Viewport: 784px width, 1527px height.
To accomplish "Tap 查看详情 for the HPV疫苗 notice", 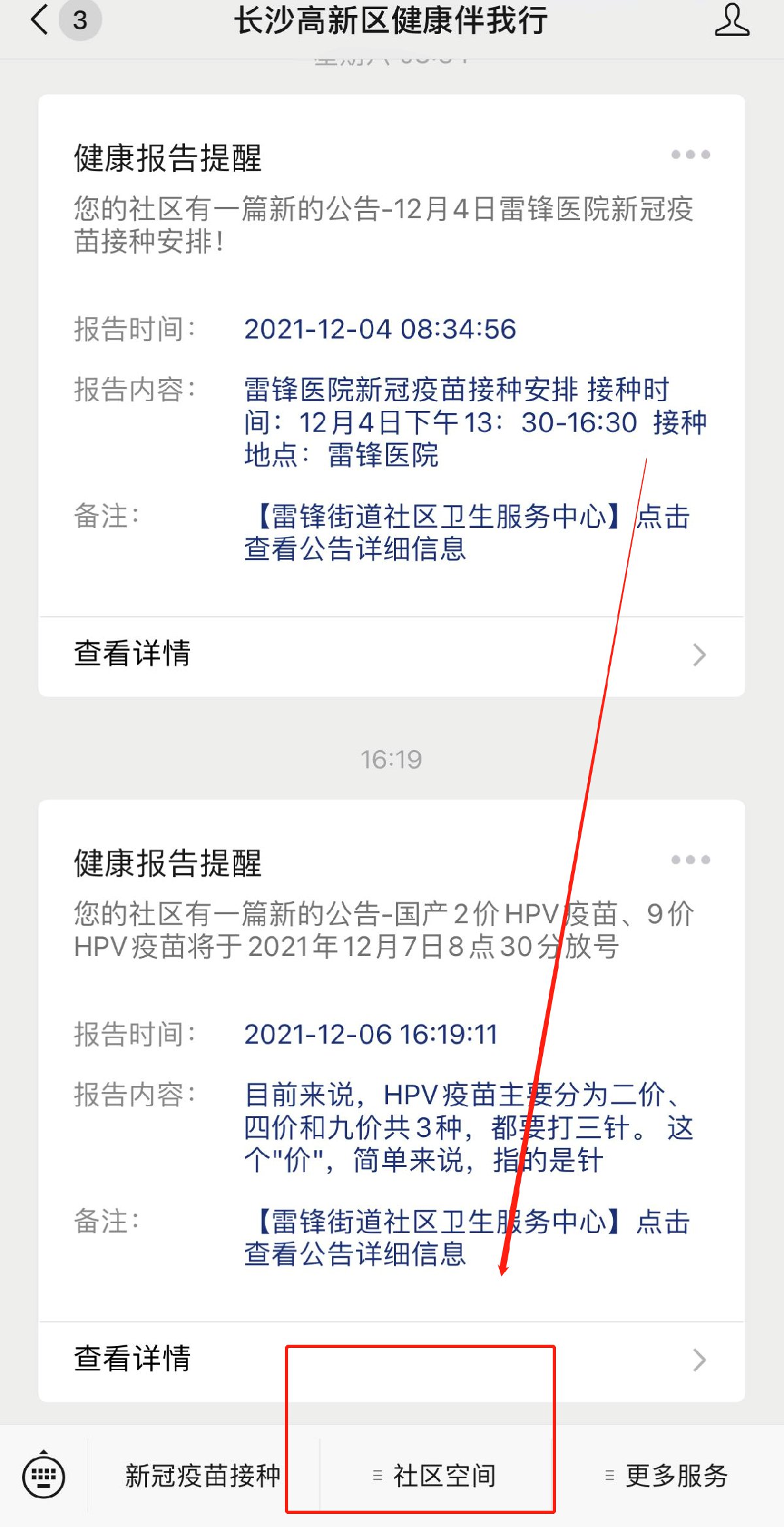I will [x=391, y=1360].
